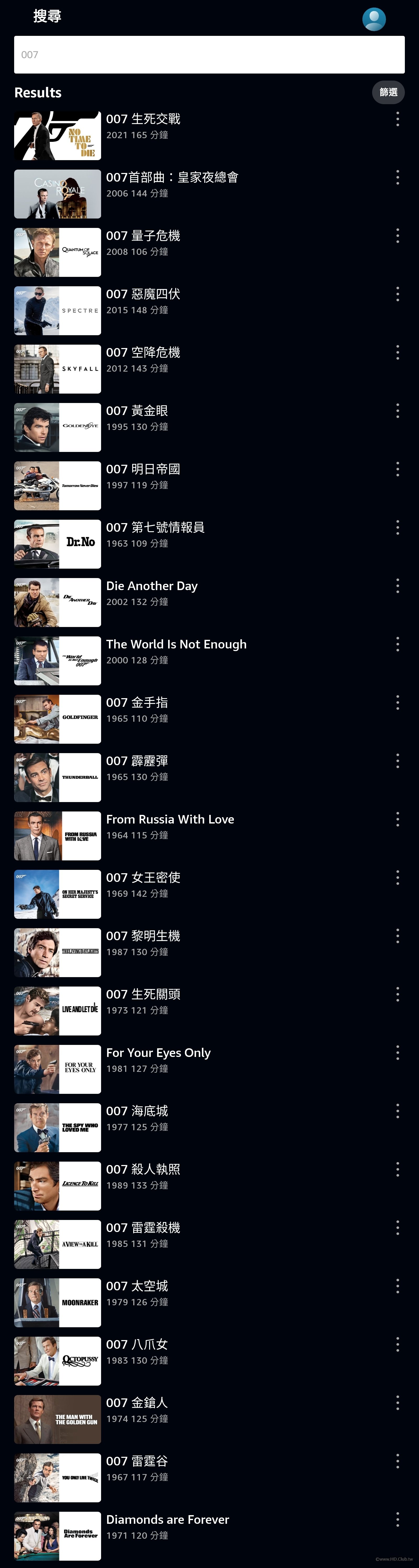Open Diamonds are Forever result

168,1519
